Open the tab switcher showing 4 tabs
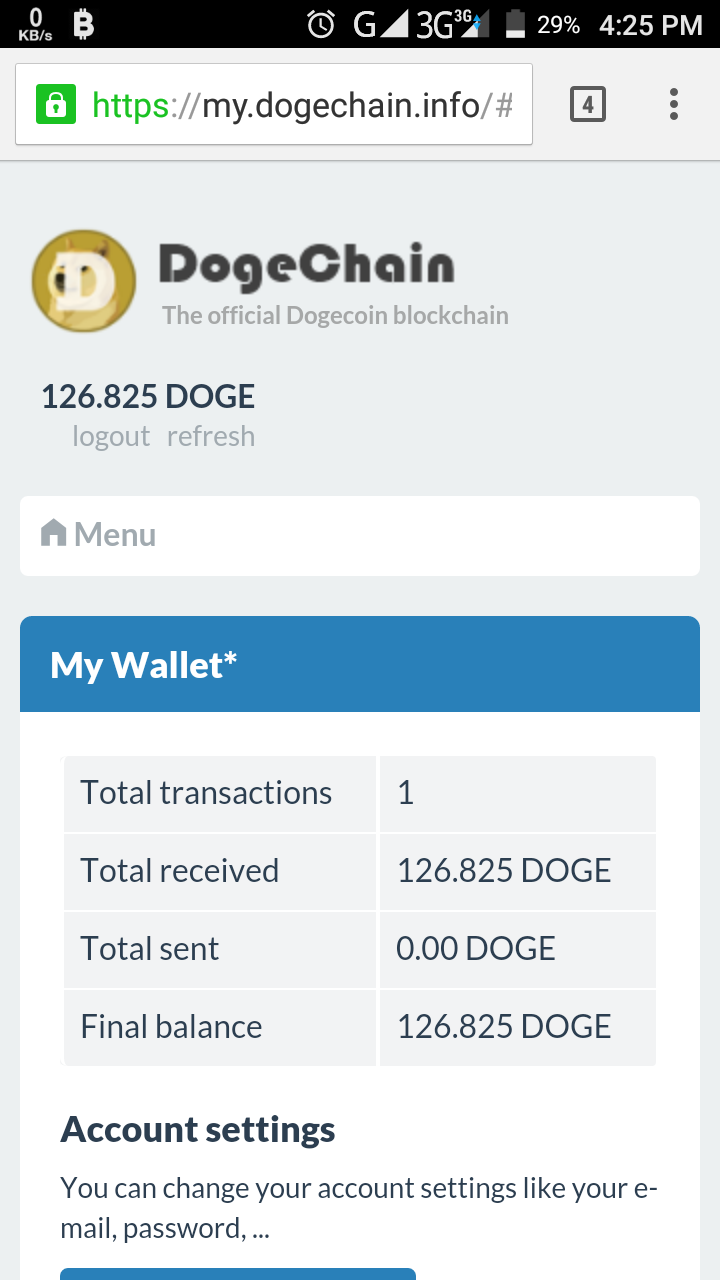 pyautogui.click(x=588, y=104)
